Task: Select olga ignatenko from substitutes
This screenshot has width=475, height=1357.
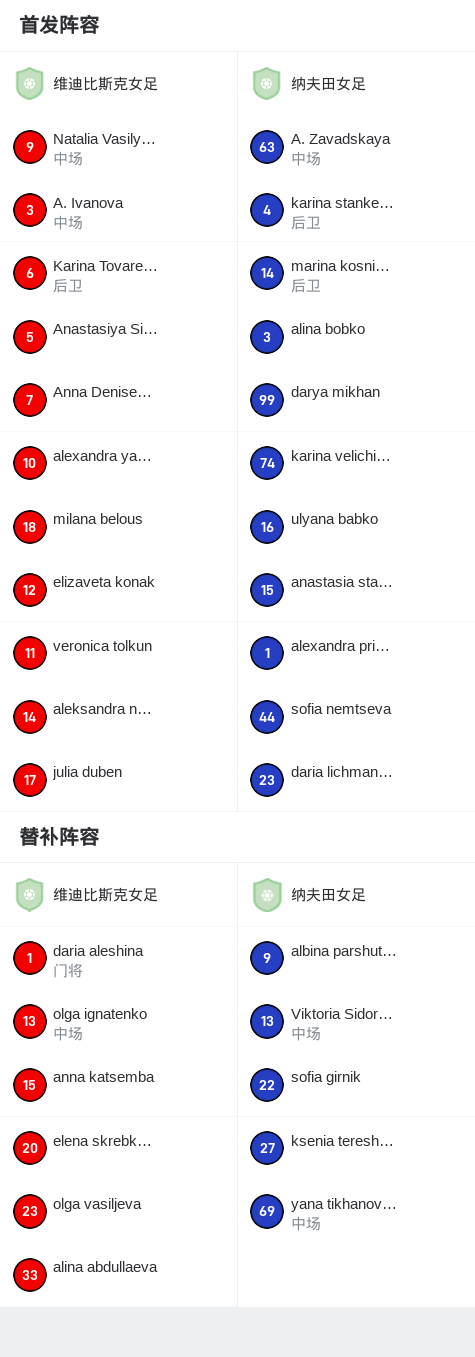Action: (x=118, y=1022)
